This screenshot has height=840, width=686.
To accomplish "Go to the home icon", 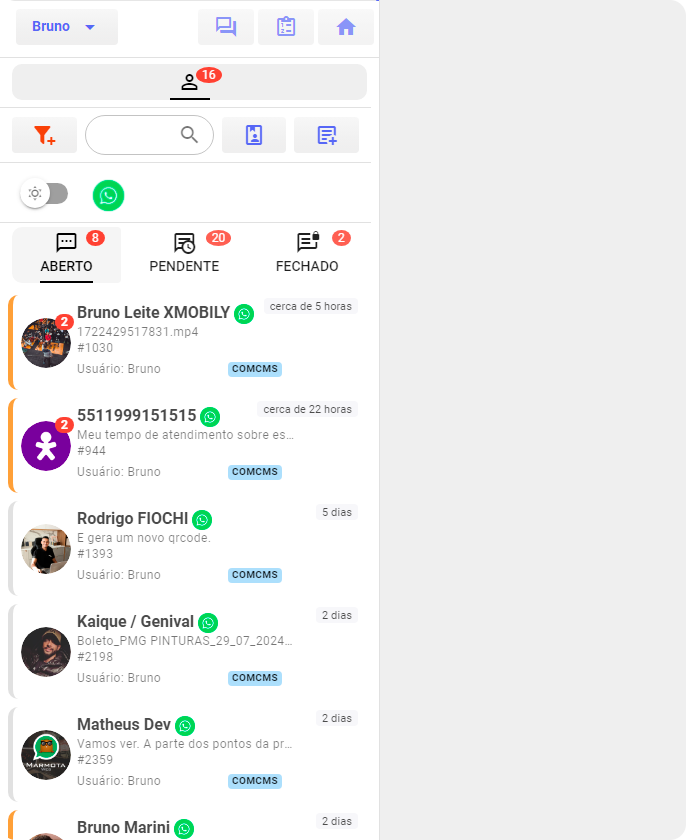I will 346,27.
